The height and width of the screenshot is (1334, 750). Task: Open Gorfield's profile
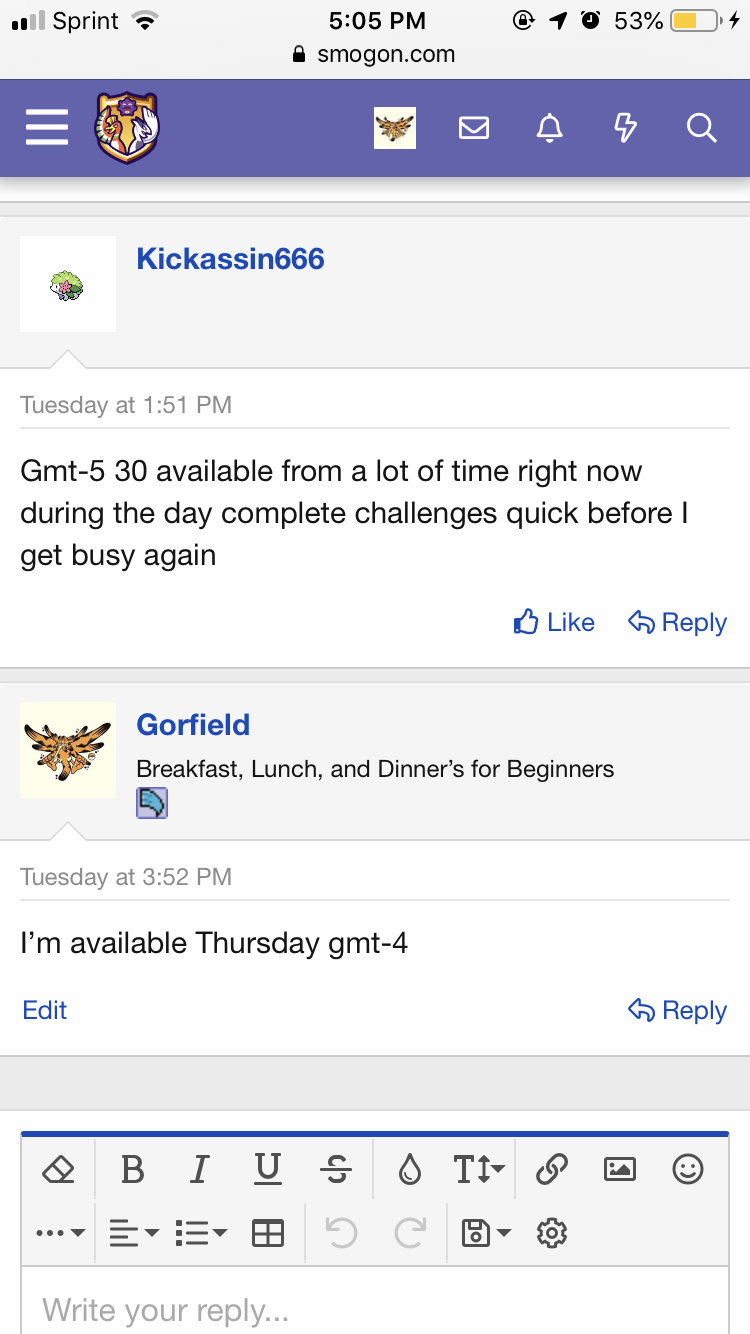[193, 725]
